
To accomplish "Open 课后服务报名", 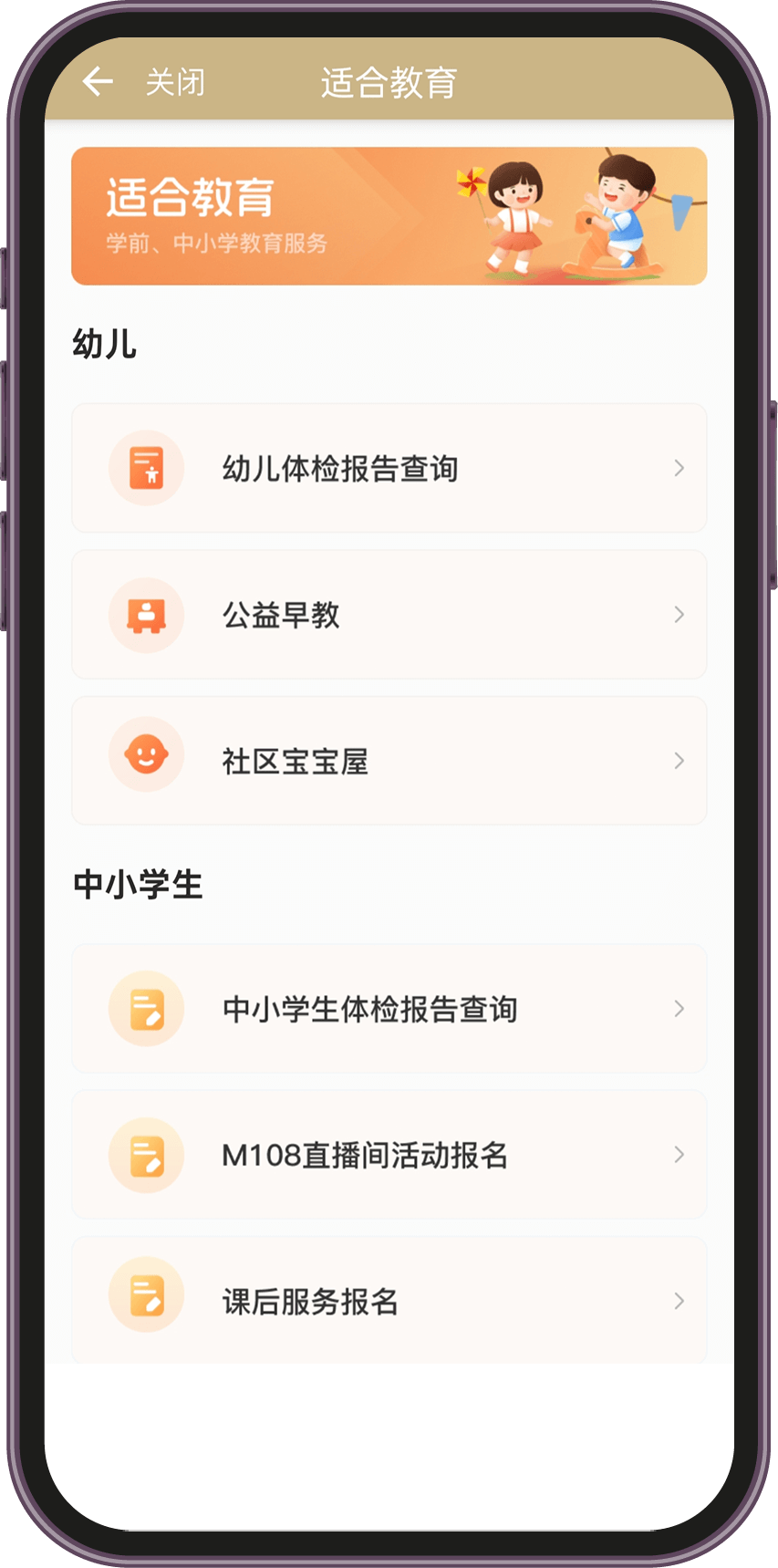I will click(x=389, y=1301).
